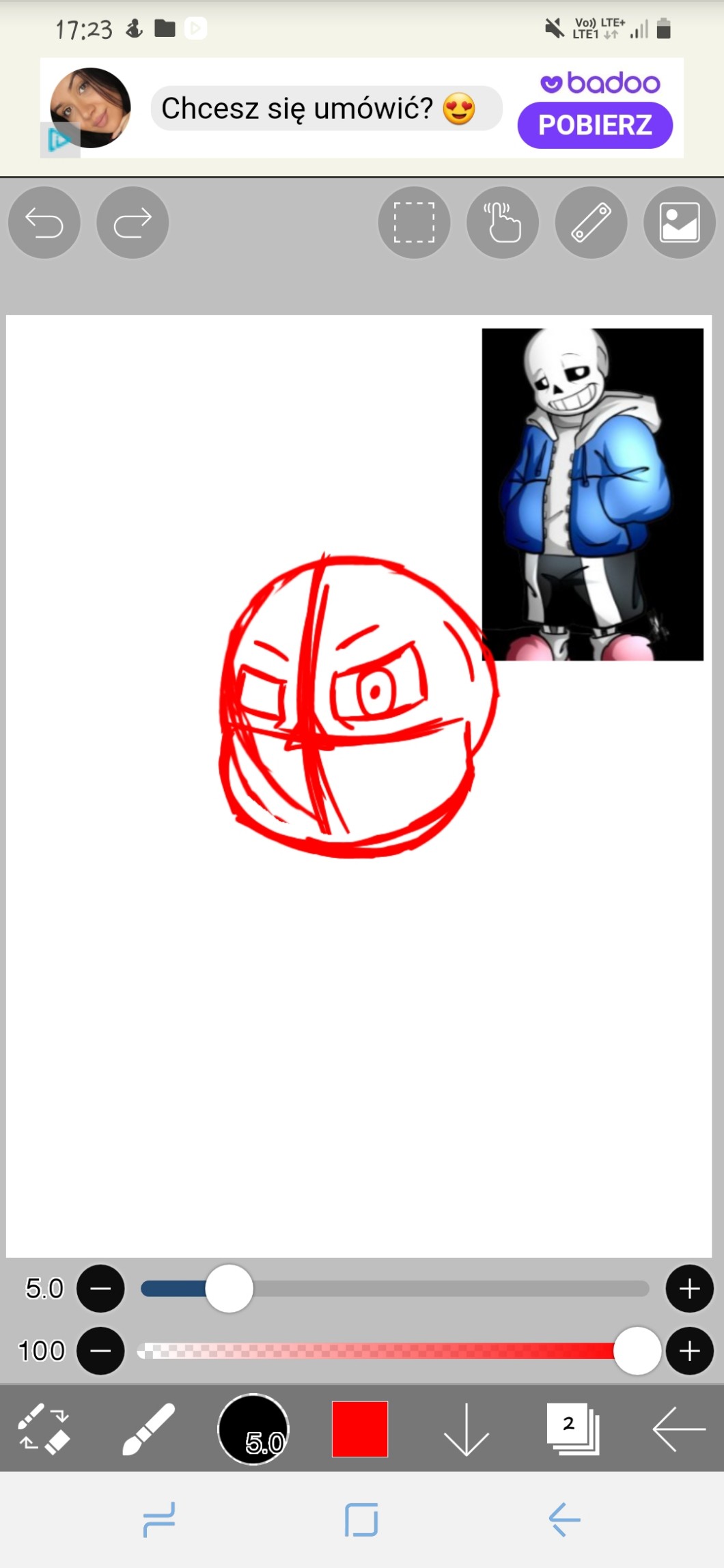Screen dimensions: 724x1568
Task: Redo the undone stroke
Action: (x=133, y=223)
